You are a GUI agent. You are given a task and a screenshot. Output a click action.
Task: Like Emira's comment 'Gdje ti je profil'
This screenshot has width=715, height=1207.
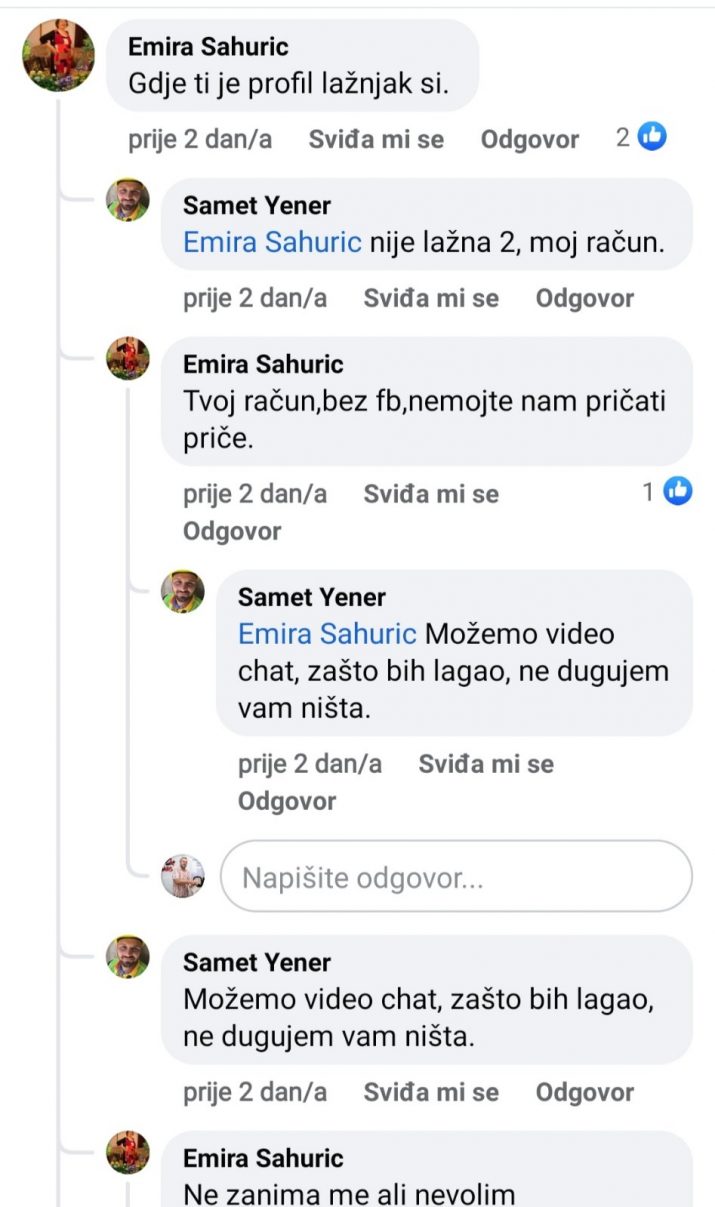(x=375, y=139)
